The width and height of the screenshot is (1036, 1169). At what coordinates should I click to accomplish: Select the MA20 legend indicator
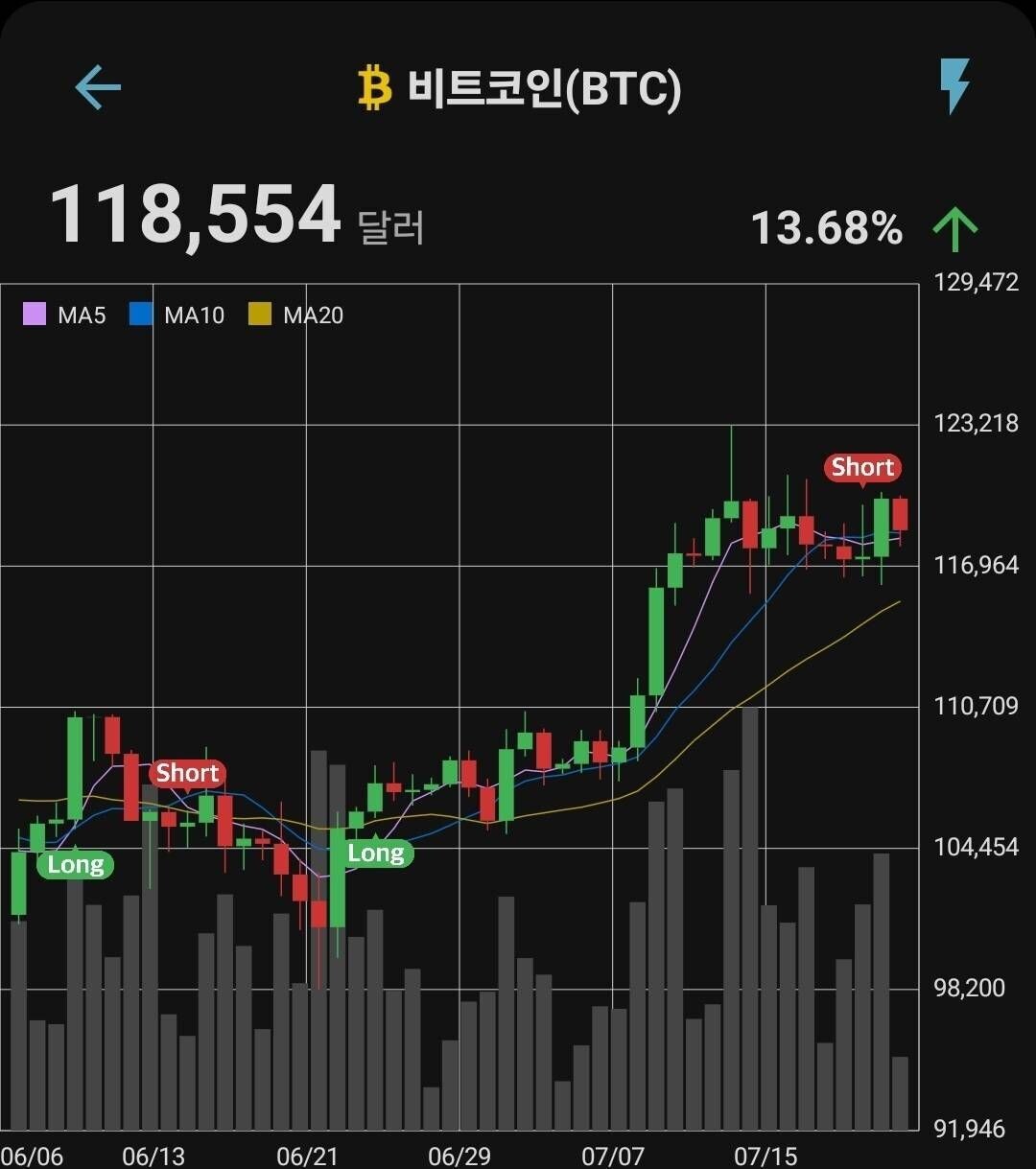pyautogui.click(x=314, y=315)
